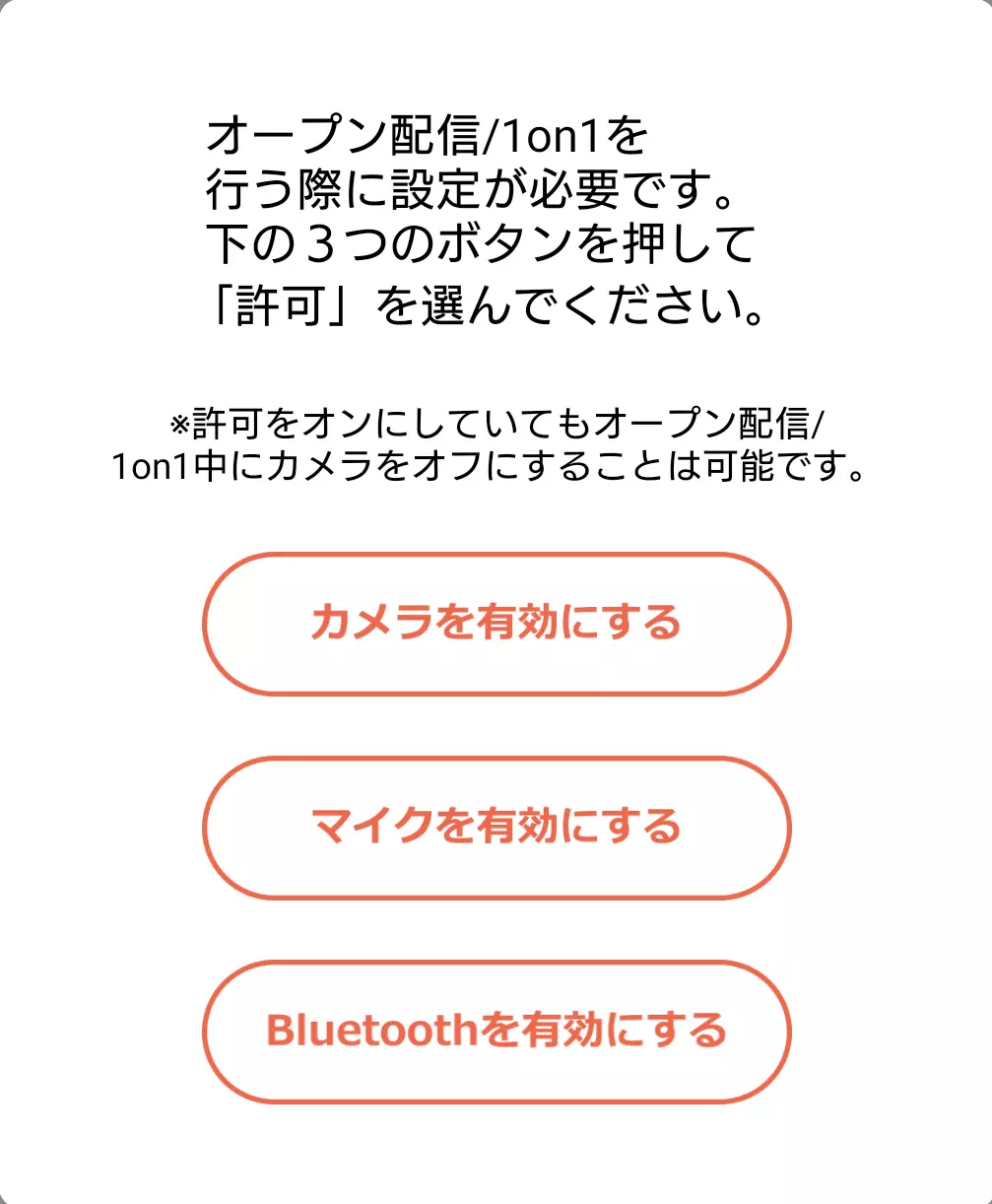The width and height of the screenshot is (992, 1204).
Task: Click the first of the three permission buttons
Action: tap(496, 625)
